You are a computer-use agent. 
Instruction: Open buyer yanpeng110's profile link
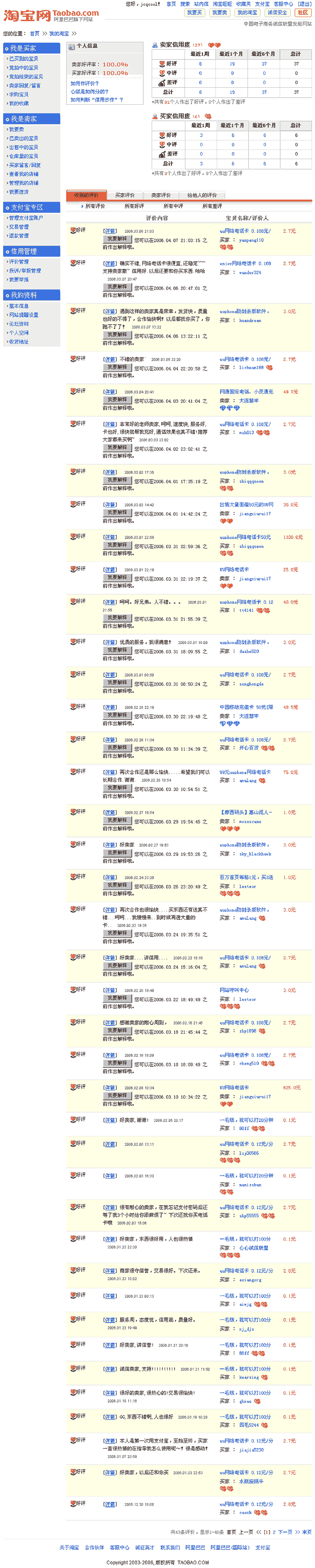click(251, 241)
